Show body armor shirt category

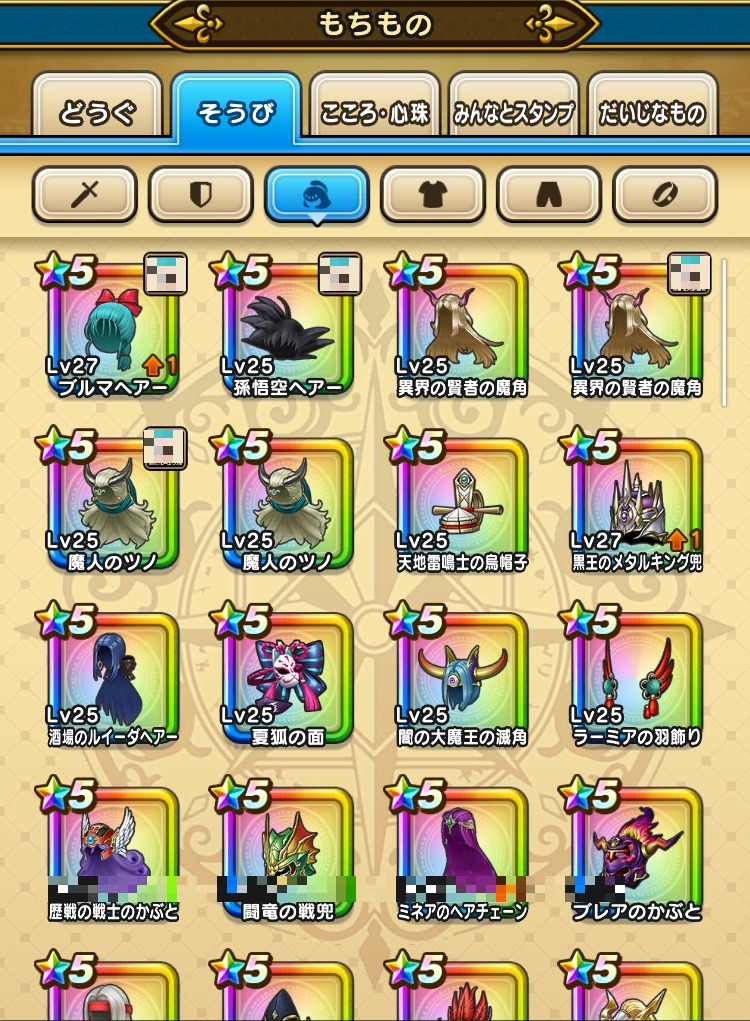click(433, 193)
